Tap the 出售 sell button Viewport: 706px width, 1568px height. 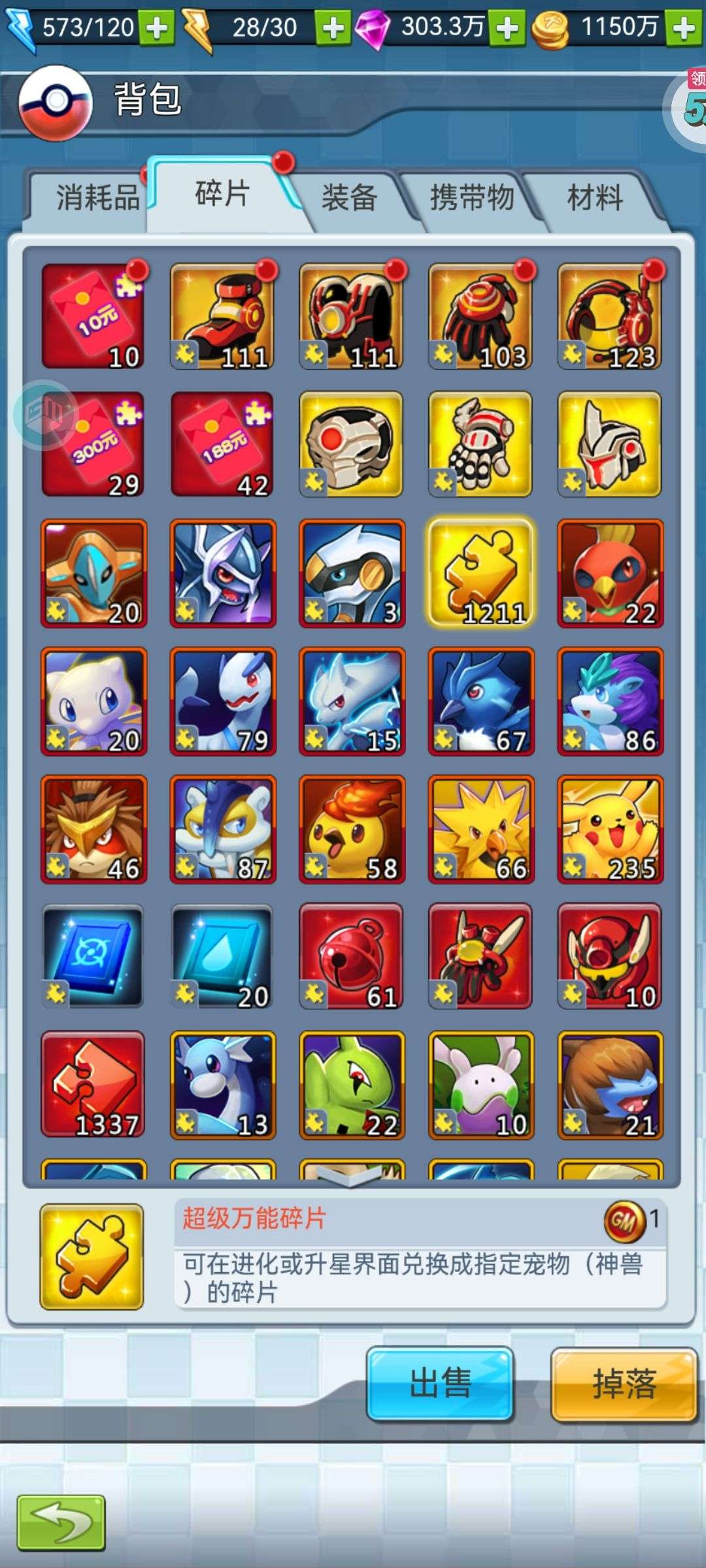tap(440, 1384)
